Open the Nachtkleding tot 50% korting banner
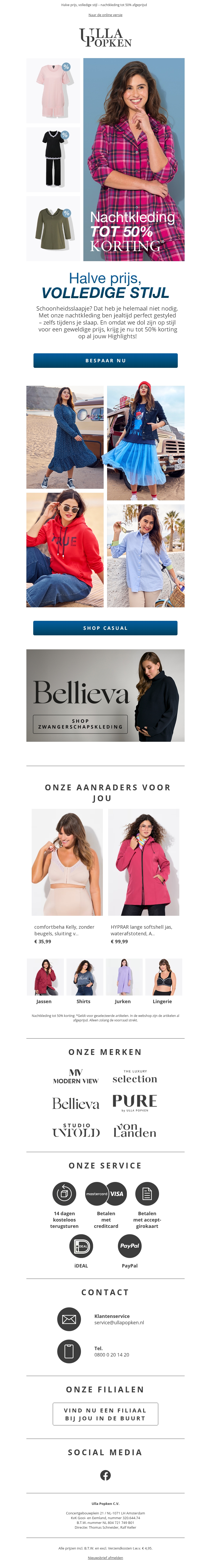 point(134,159)
